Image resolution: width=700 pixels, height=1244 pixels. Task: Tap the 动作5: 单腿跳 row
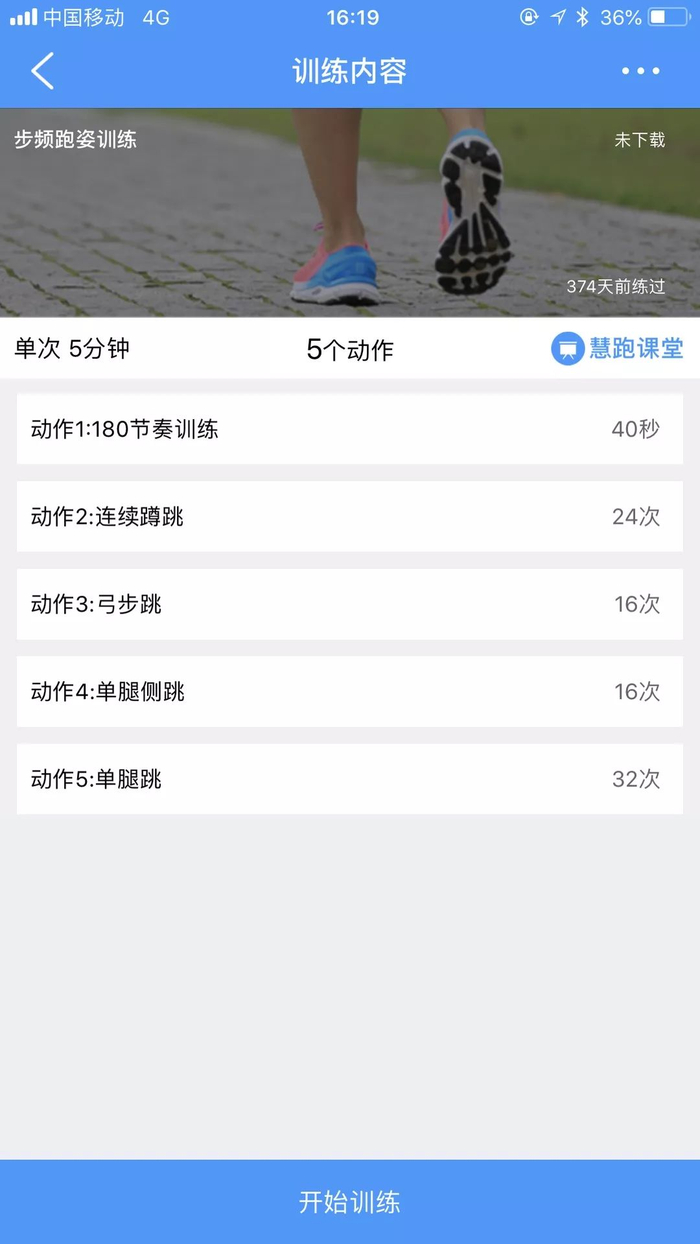coord(349,779)
